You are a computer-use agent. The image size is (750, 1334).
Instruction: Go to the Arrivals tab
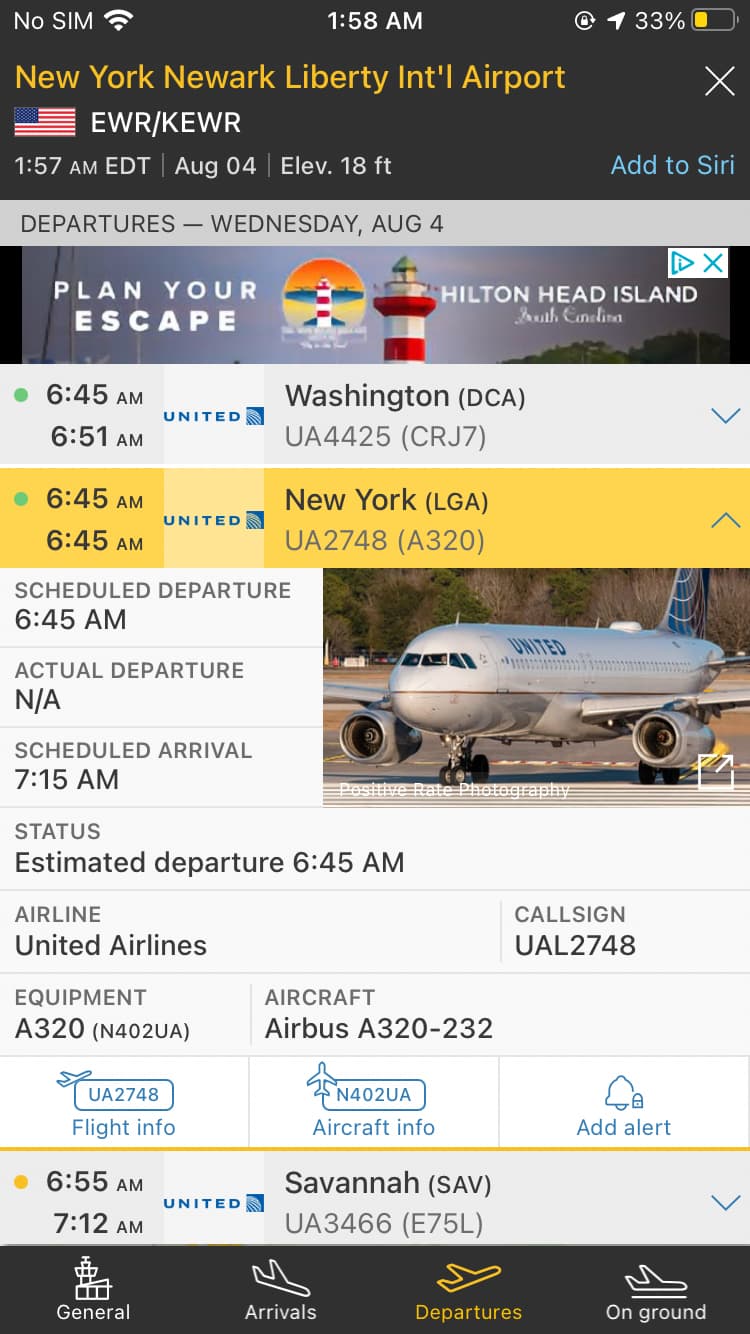tap(280, 1290)
